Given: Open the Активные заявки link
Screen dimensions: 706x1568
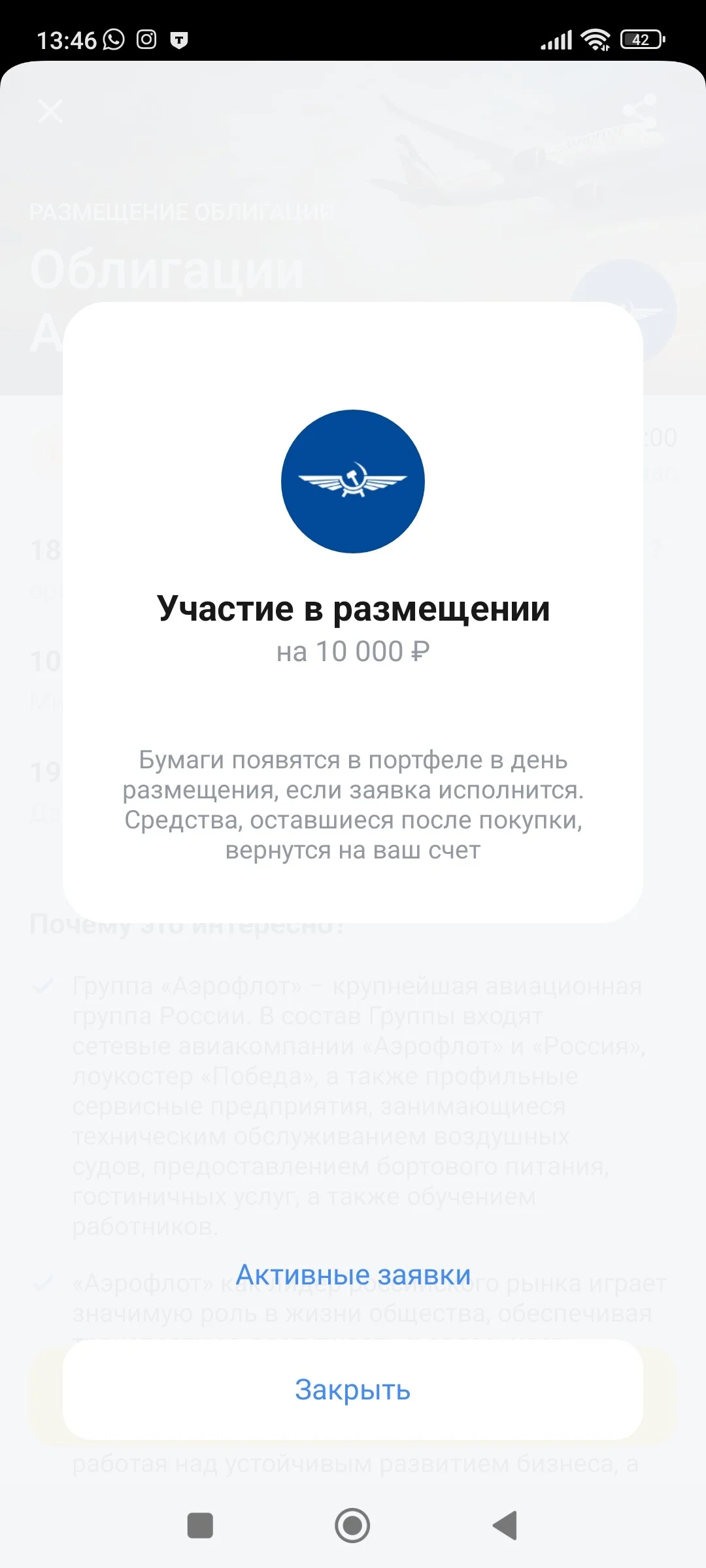Looking at the screenshot, I should pos(353,1275).
